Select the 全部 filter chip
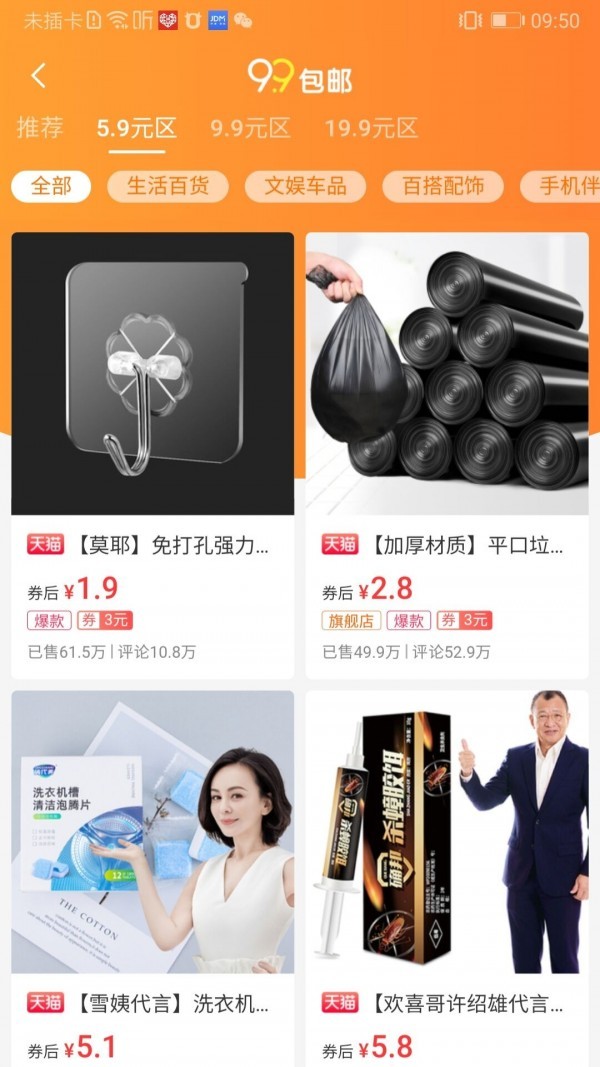Image resolution: width=600 pixels, height=1067 pixels. (51, 186)
